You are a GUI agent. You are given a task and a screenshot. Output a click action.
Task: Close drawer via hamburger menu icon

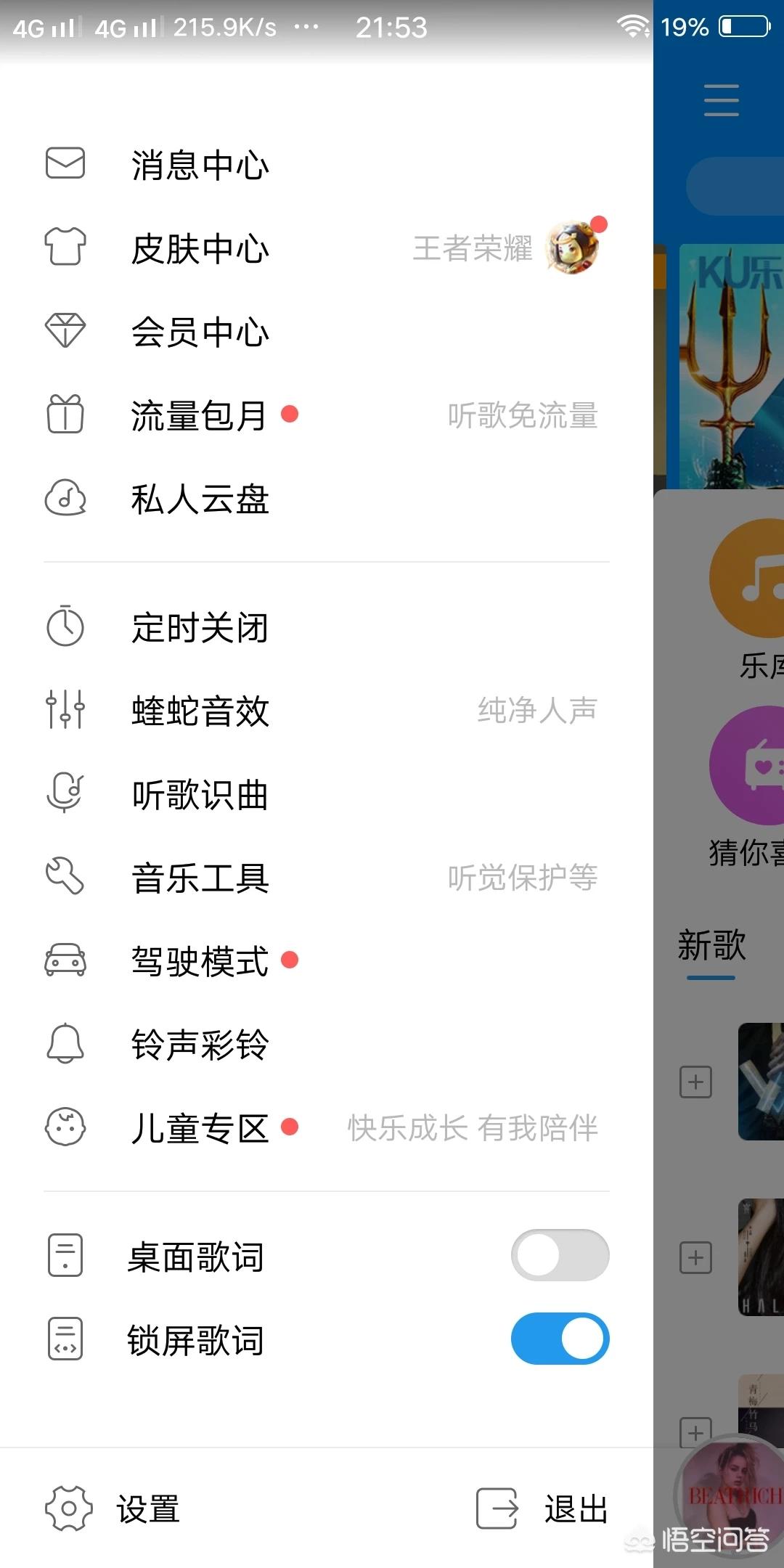(x=721, y=100)
